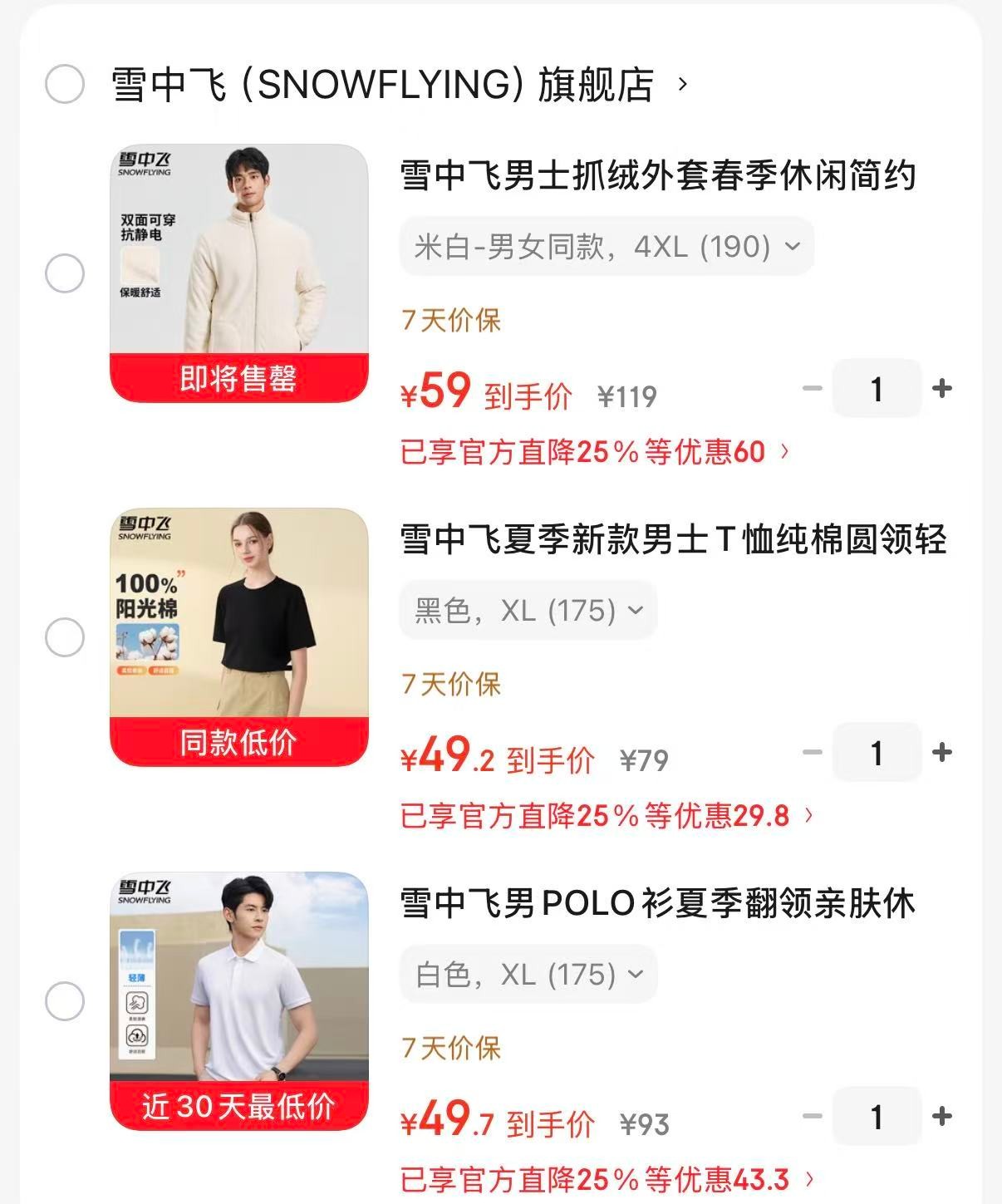View the 优惠60 discount details
Image resolution: width=1002 pixels, height=1204 pixels.
pos(594,451)
